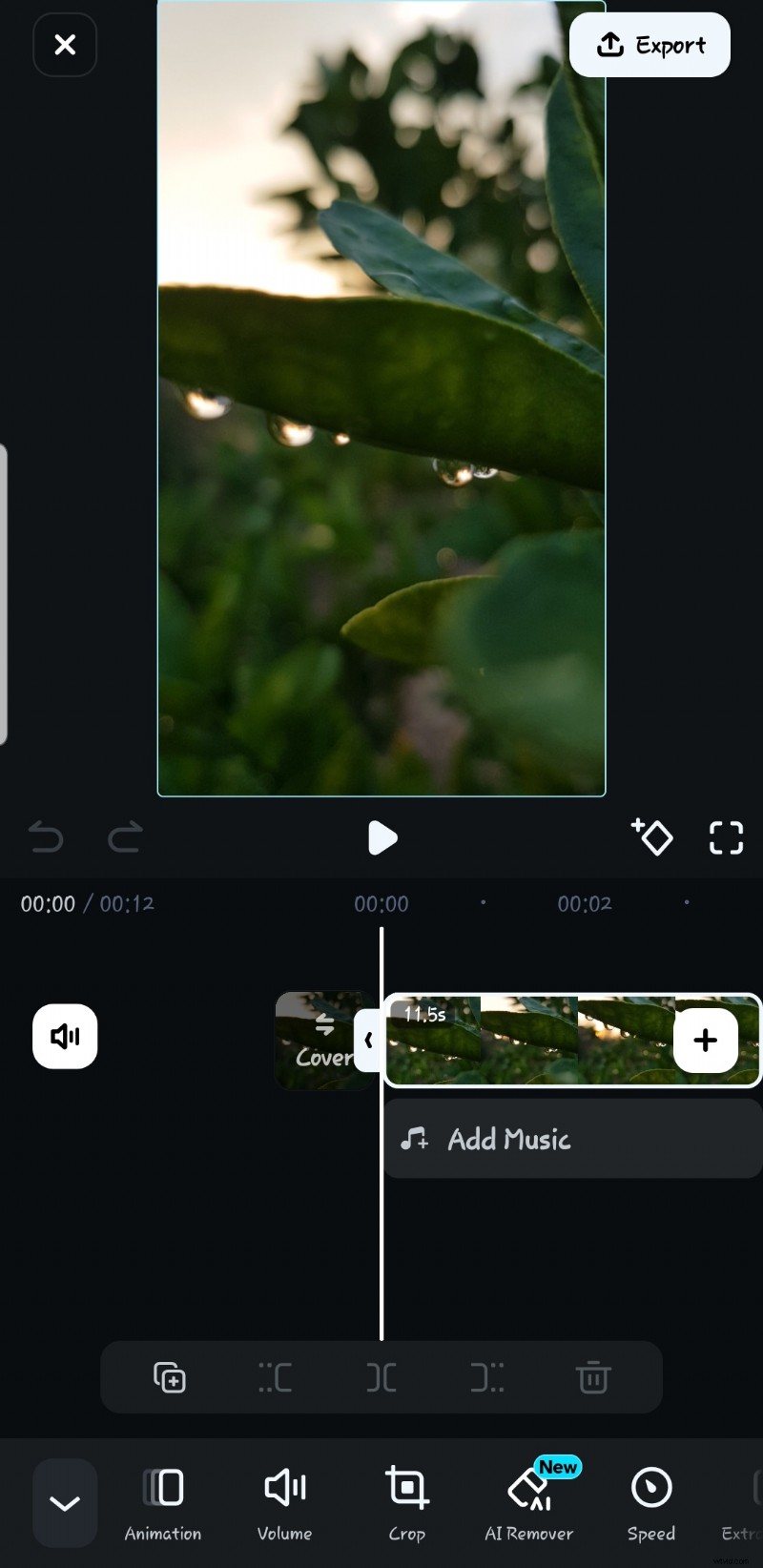Open AI effects with the diamond icon
The height and width of the screenshot is (1568, 763).
652,837
